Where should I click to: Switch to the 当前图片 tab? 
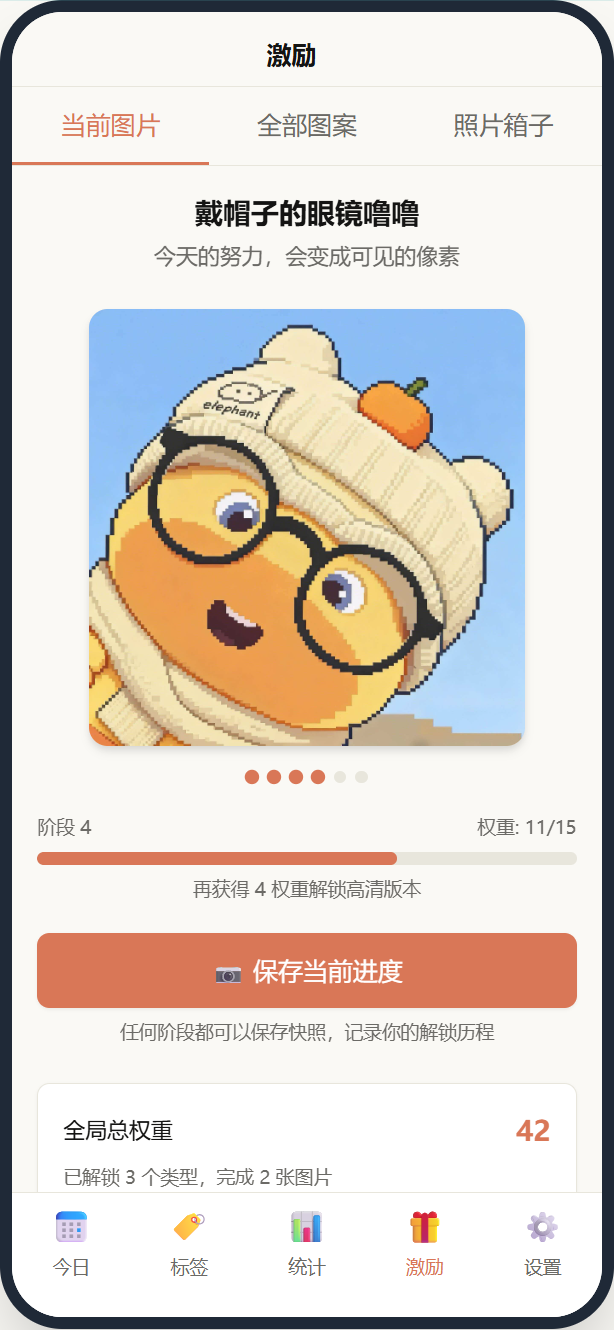coord(110,126)
